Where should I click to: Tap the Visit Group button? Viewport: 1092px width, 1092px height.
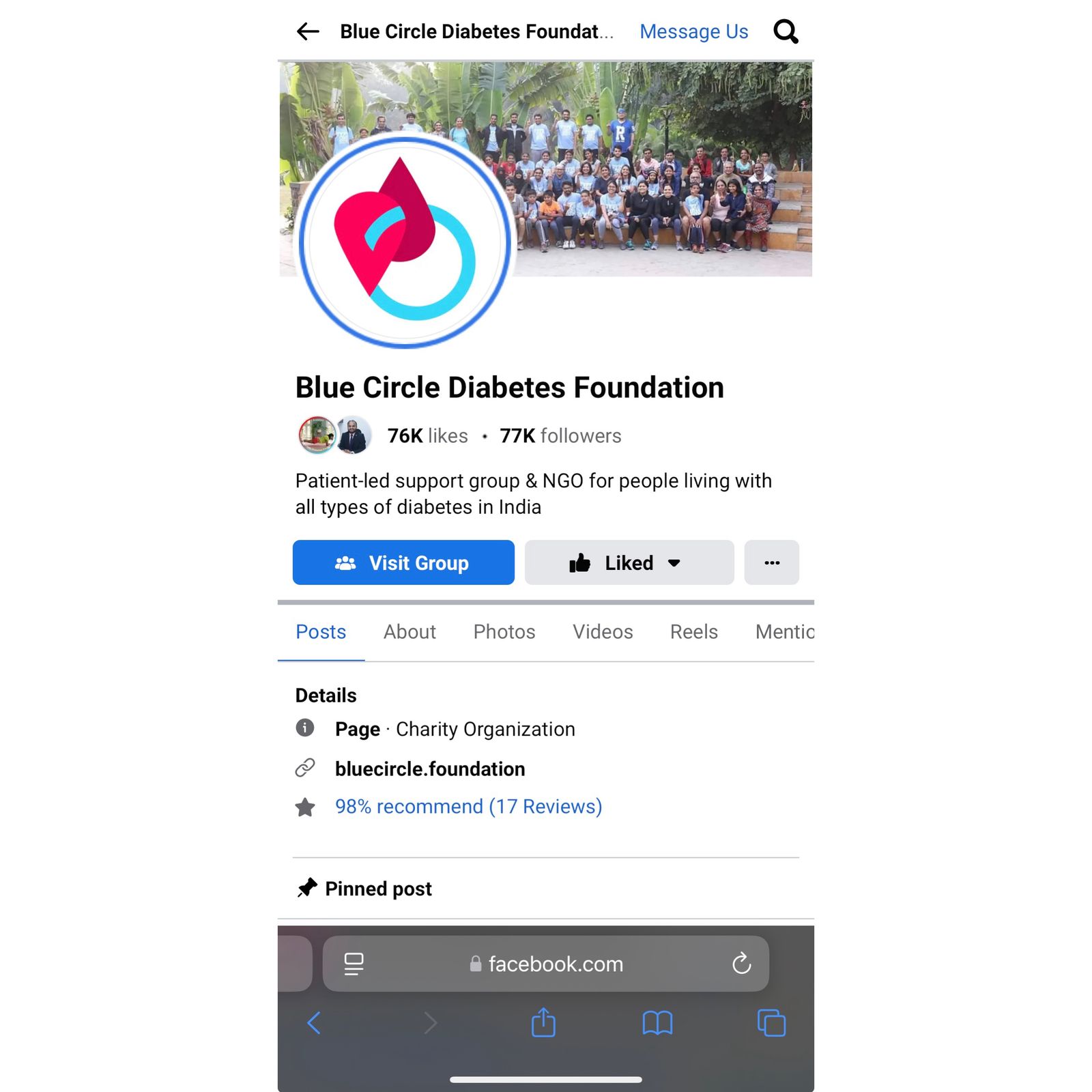pos(403,562)
